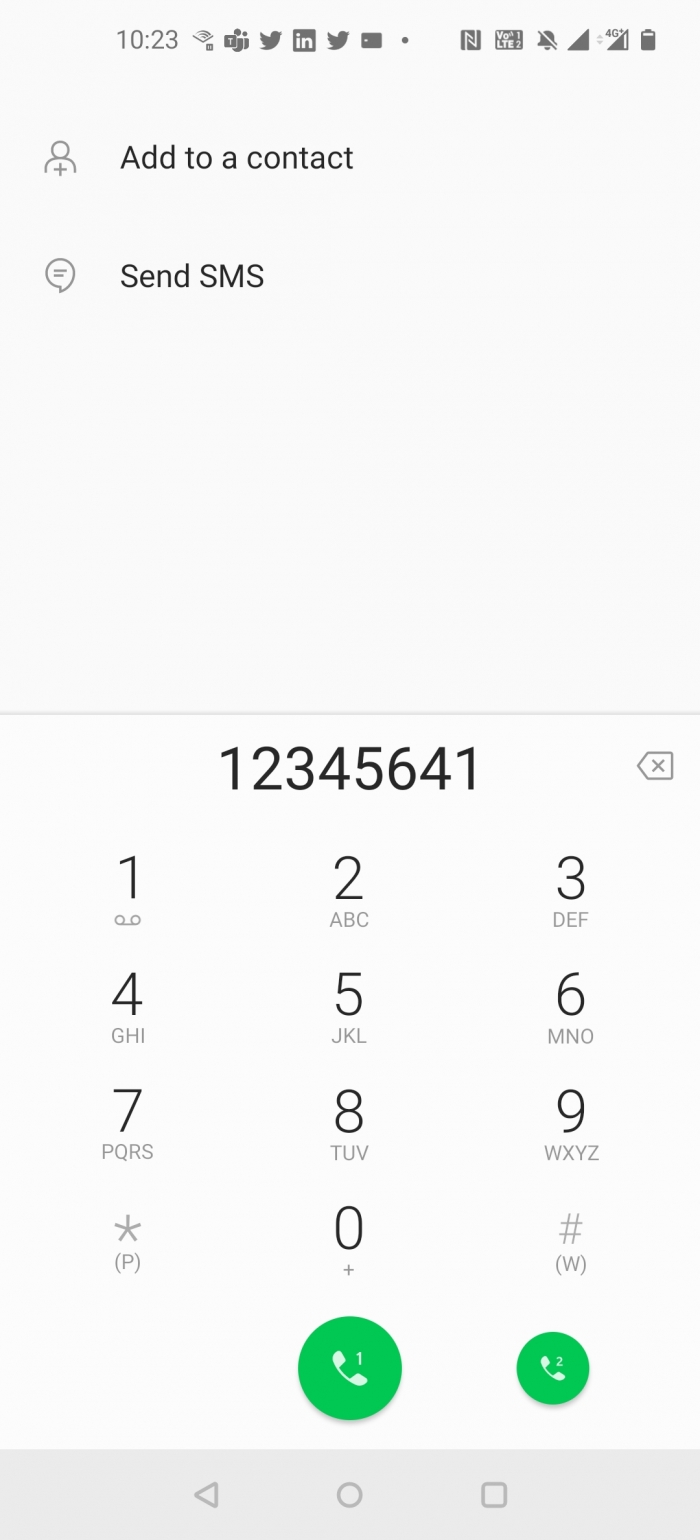Image resolution: width=700 pixels, height=1540 pixels.
Task: Tap the 9 WXYZ key
Action: [570, 1124]
